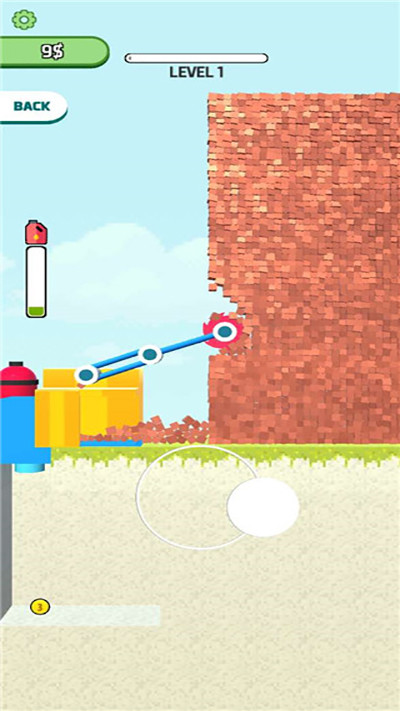Screen dimensions: 400x711
Task: Touch the white joystick knob
Action: 263,507
